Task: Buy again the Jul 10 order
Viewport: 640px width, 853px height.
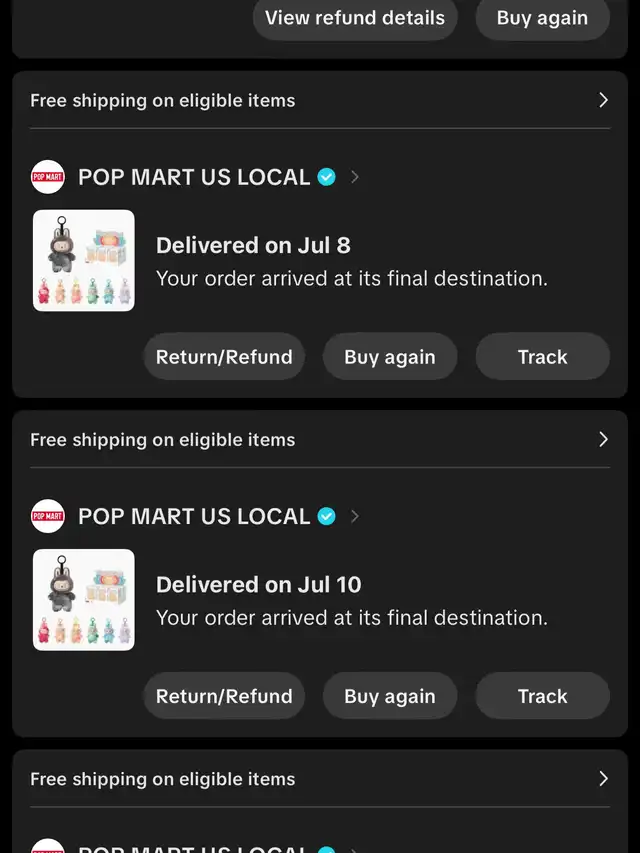Action: [x=390, y=696]
